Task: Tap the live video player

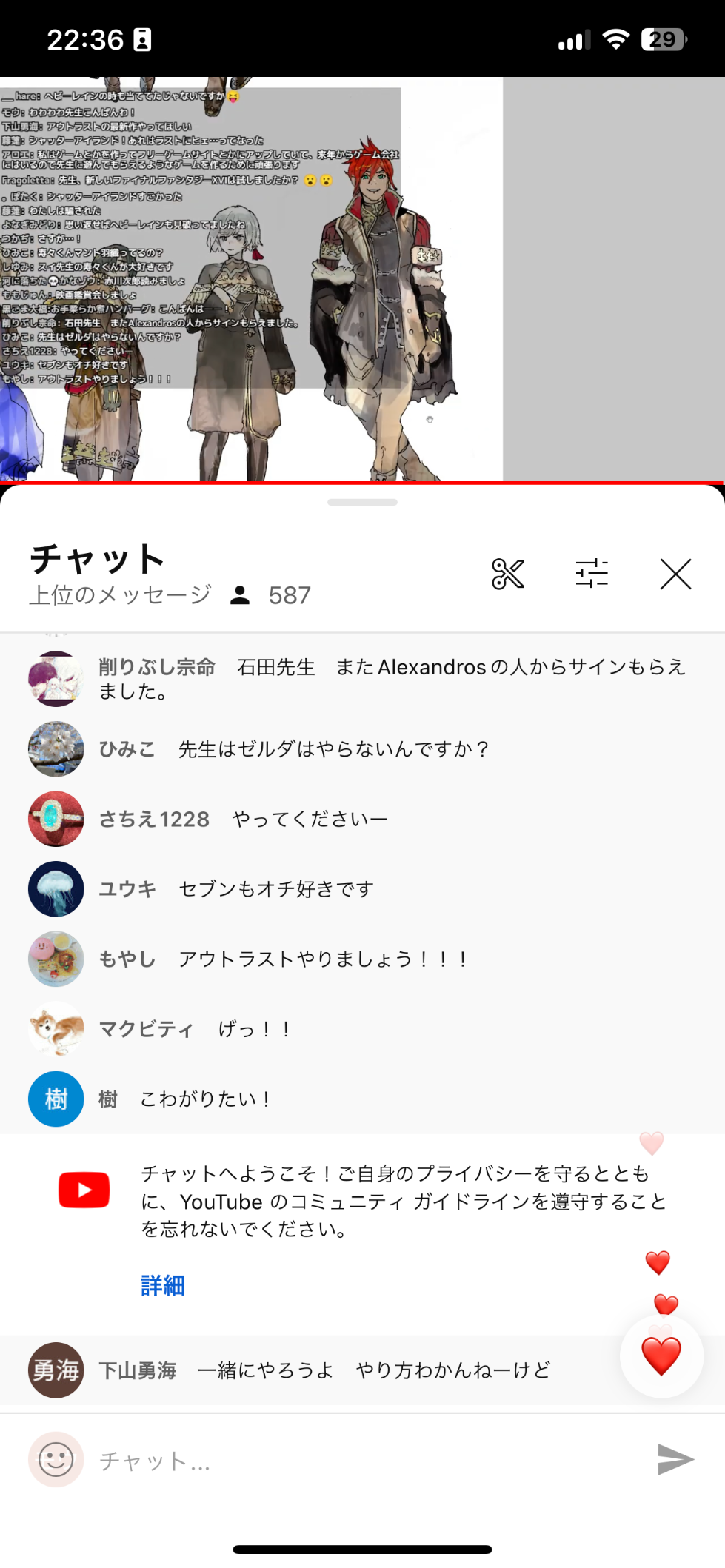Action: [x=363, y=280]
